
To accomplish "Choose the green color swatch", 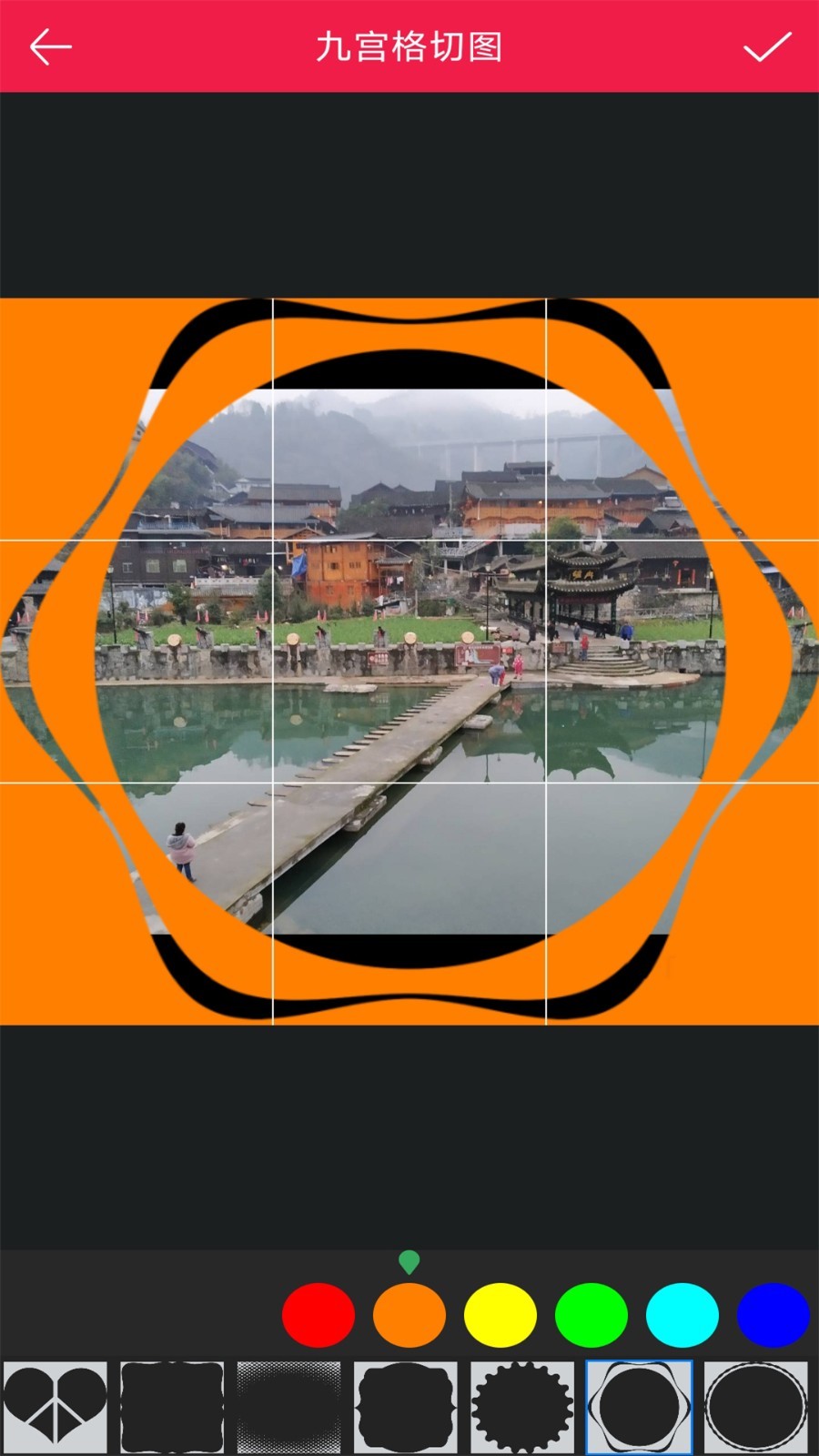I will pyautogui.click(x=591, y=1315).
